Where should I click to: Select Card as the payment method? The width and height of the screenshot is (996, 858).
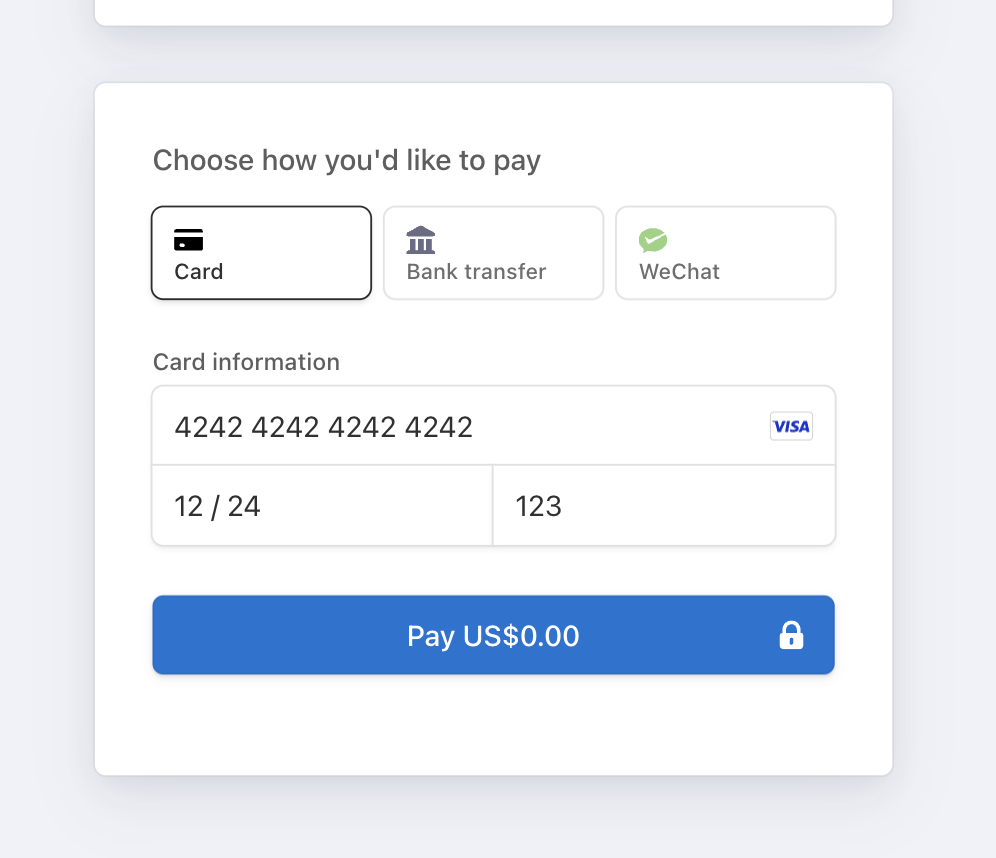coord(261,253)
